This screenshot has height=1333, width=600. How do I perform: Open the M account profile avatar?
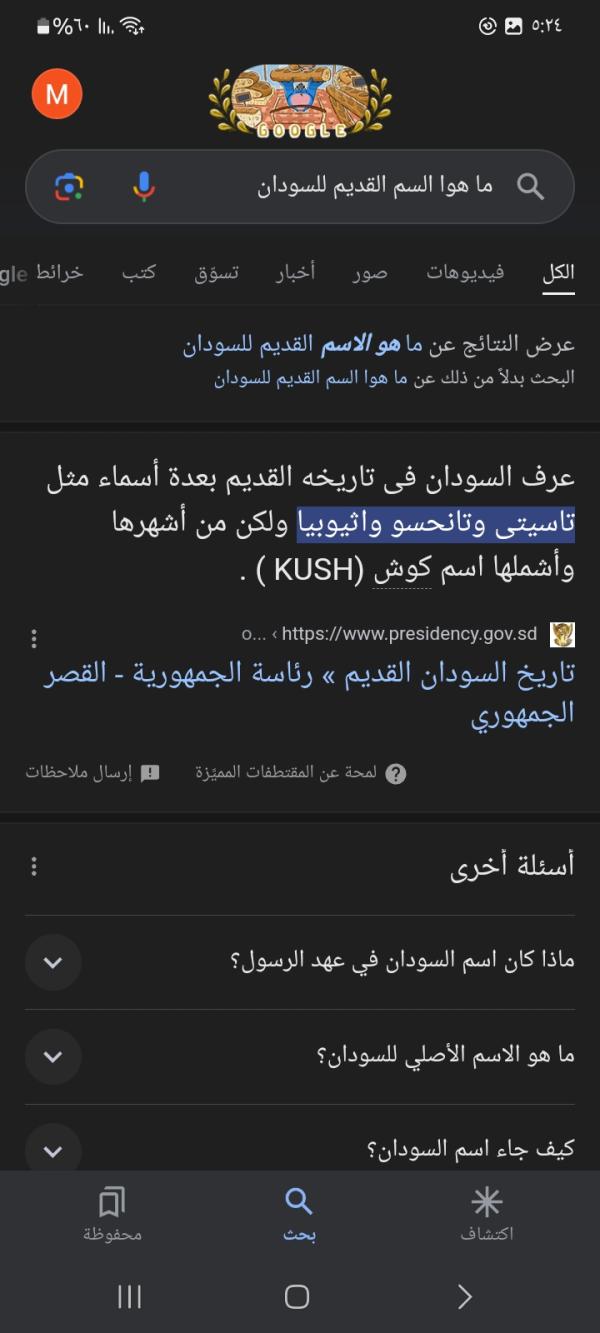click(x=57, y=95)
